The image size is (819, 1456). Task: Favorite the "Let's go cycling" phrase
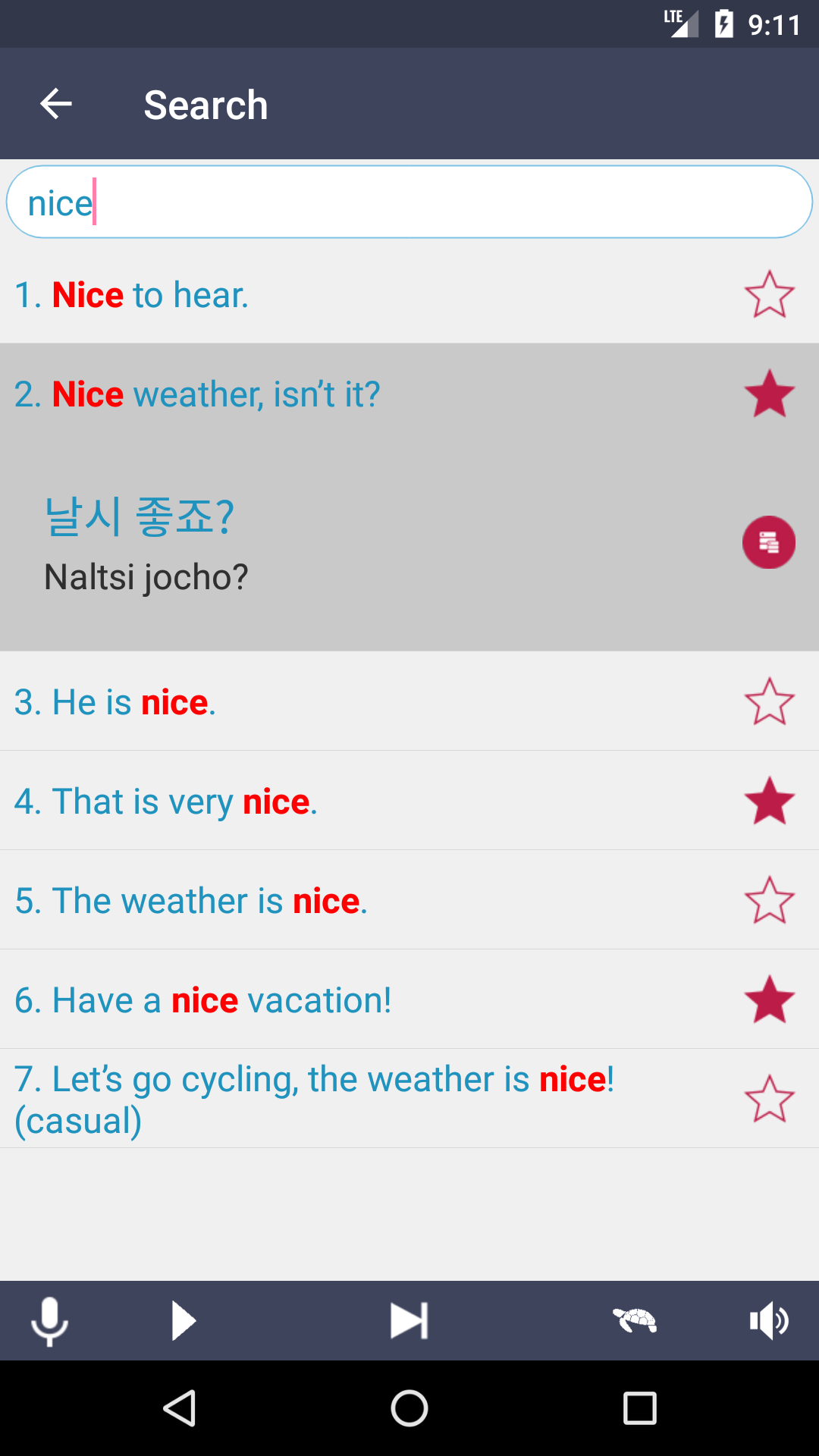[769, 1098]
